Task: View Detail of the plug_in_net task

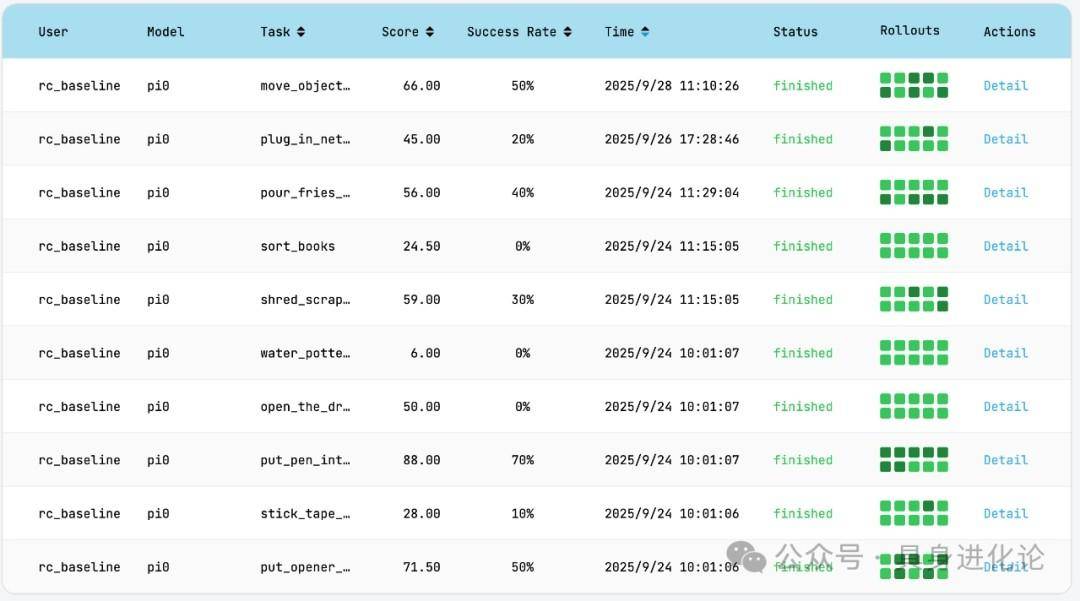Action: [x=1005, y=139]
